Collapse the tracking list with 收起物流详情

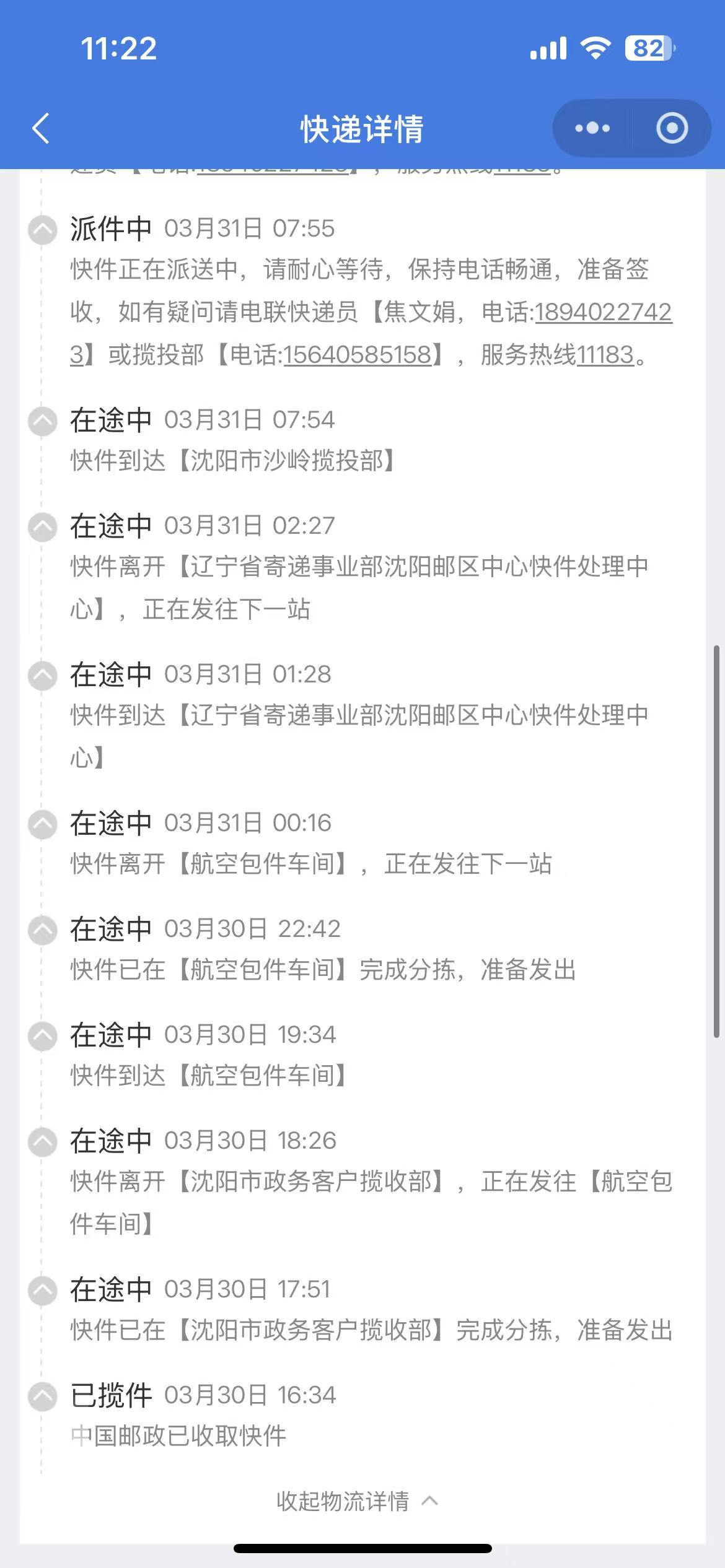356,1501
